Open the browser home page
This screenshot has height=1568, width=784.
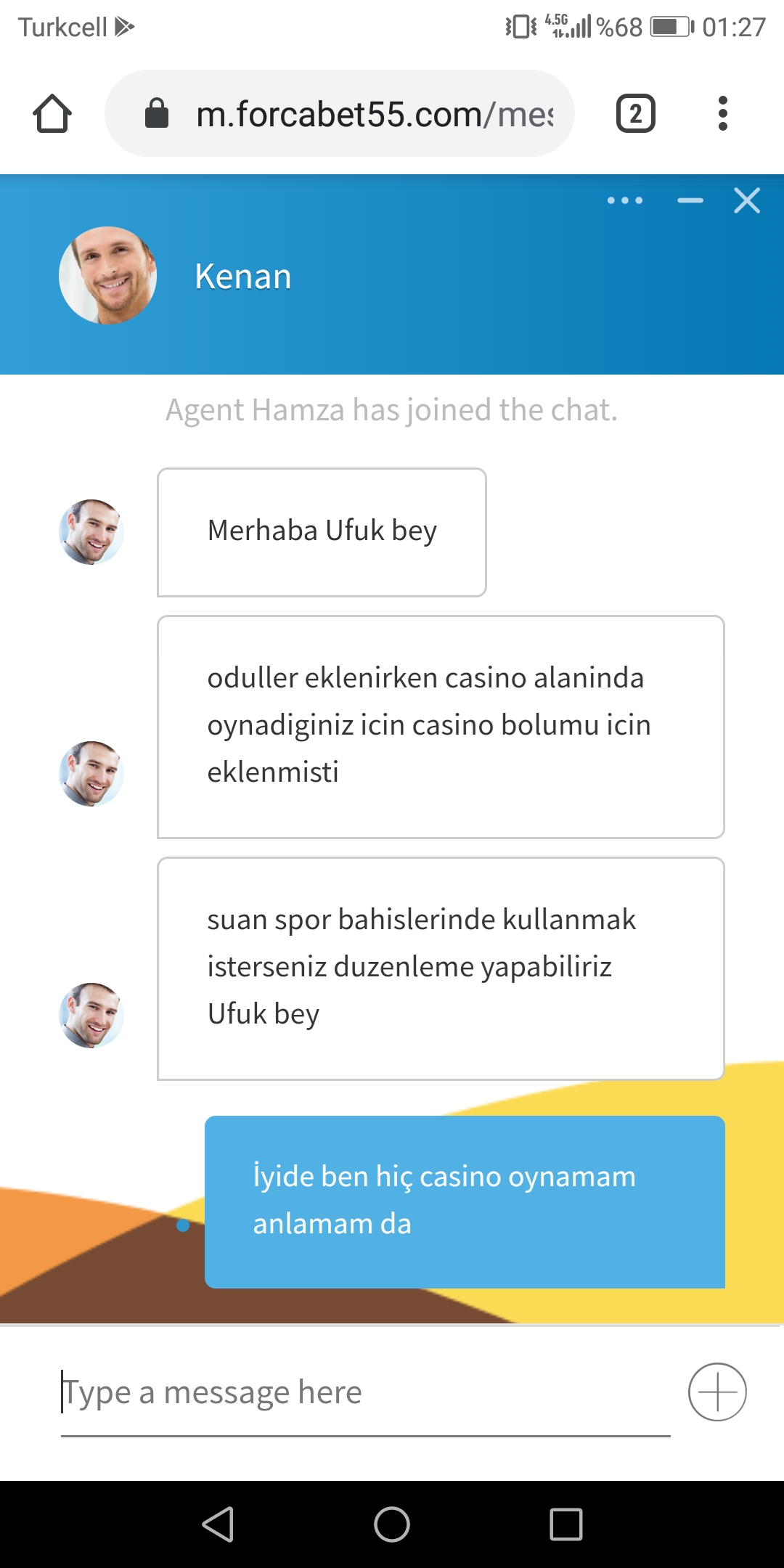tap(52, 114)
